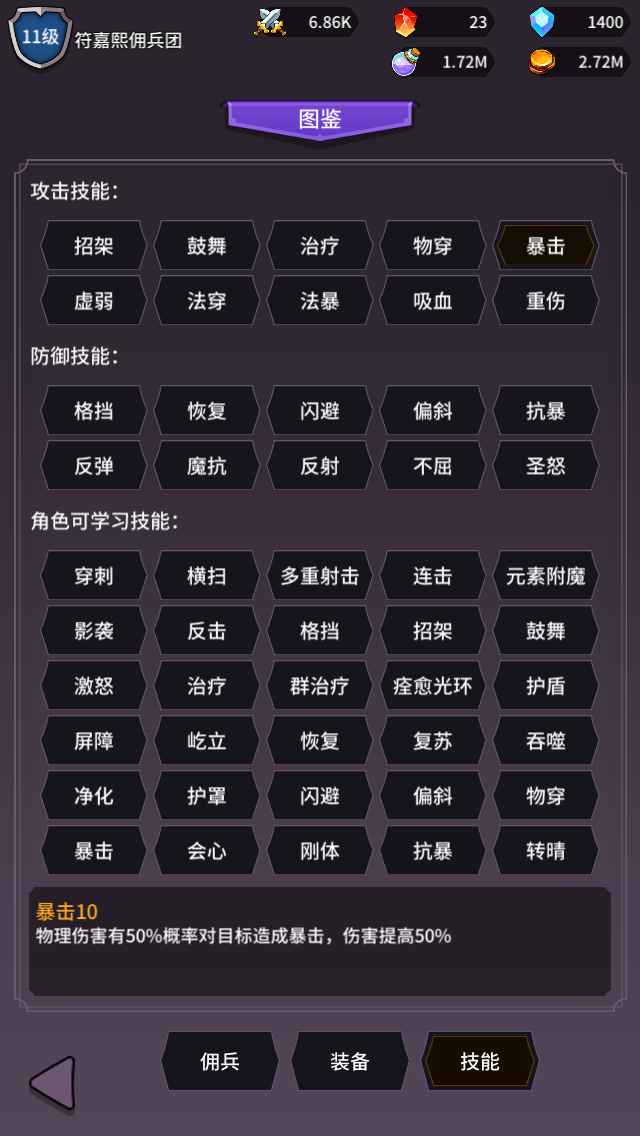Check the 群治疗 skill description
640x1136 pixels.
(x=320, y=686)
